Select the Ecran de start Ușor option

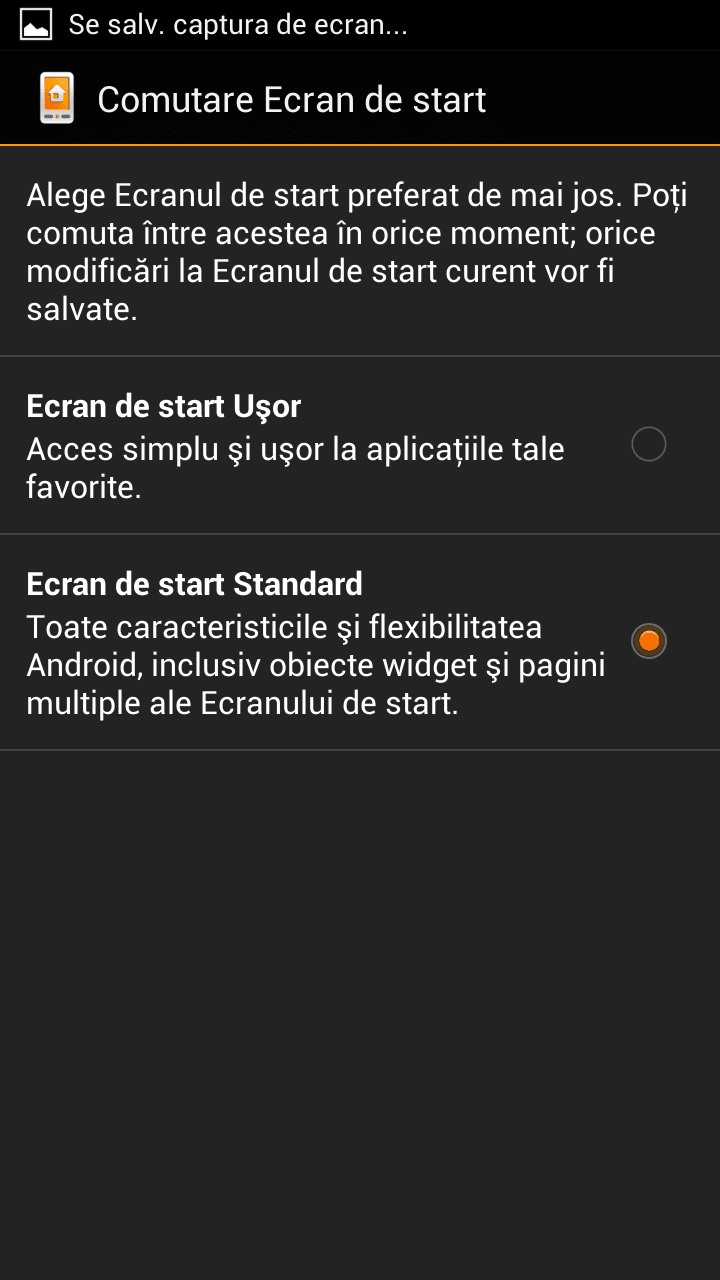click(360, 445)
